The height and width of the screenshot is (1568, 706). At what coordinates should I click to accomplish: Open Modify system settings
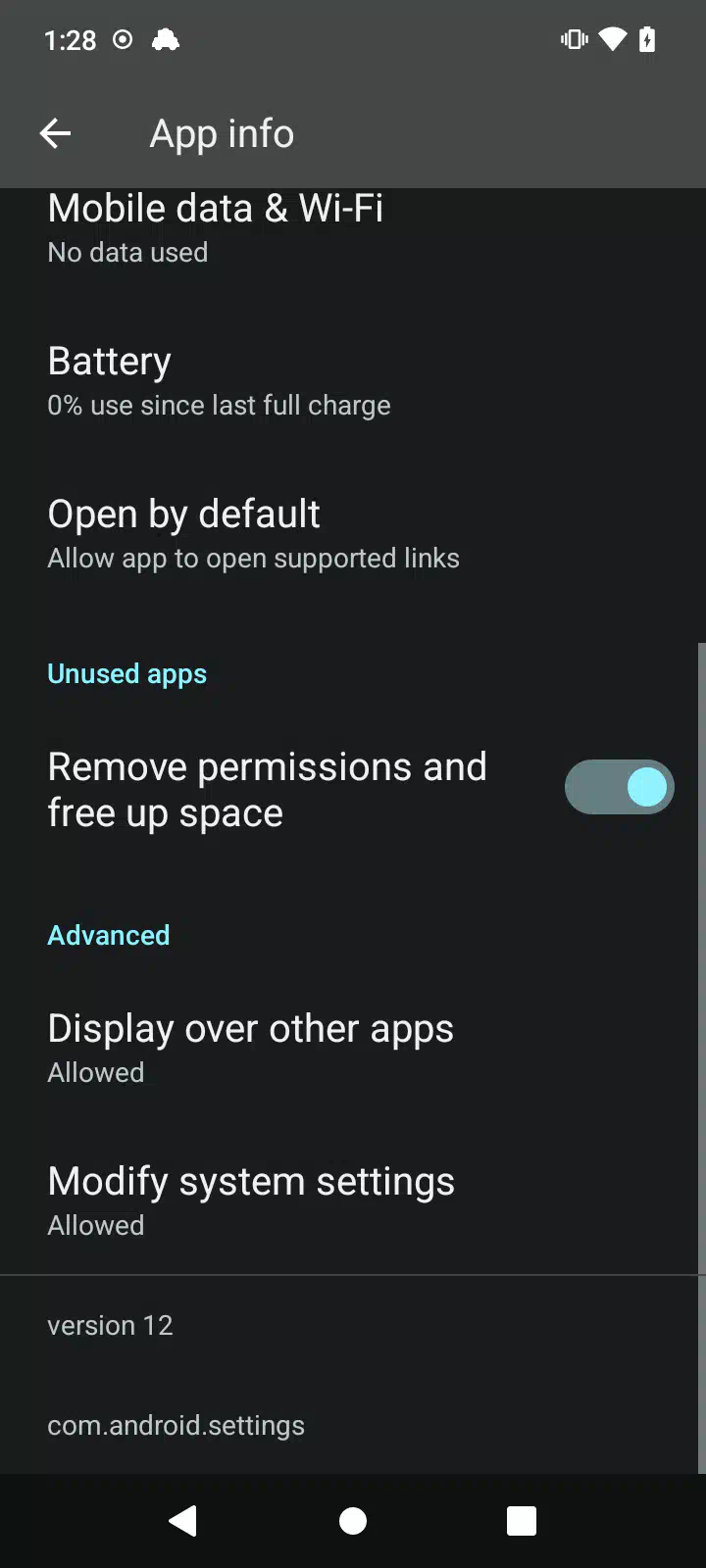pos(353,1201)
